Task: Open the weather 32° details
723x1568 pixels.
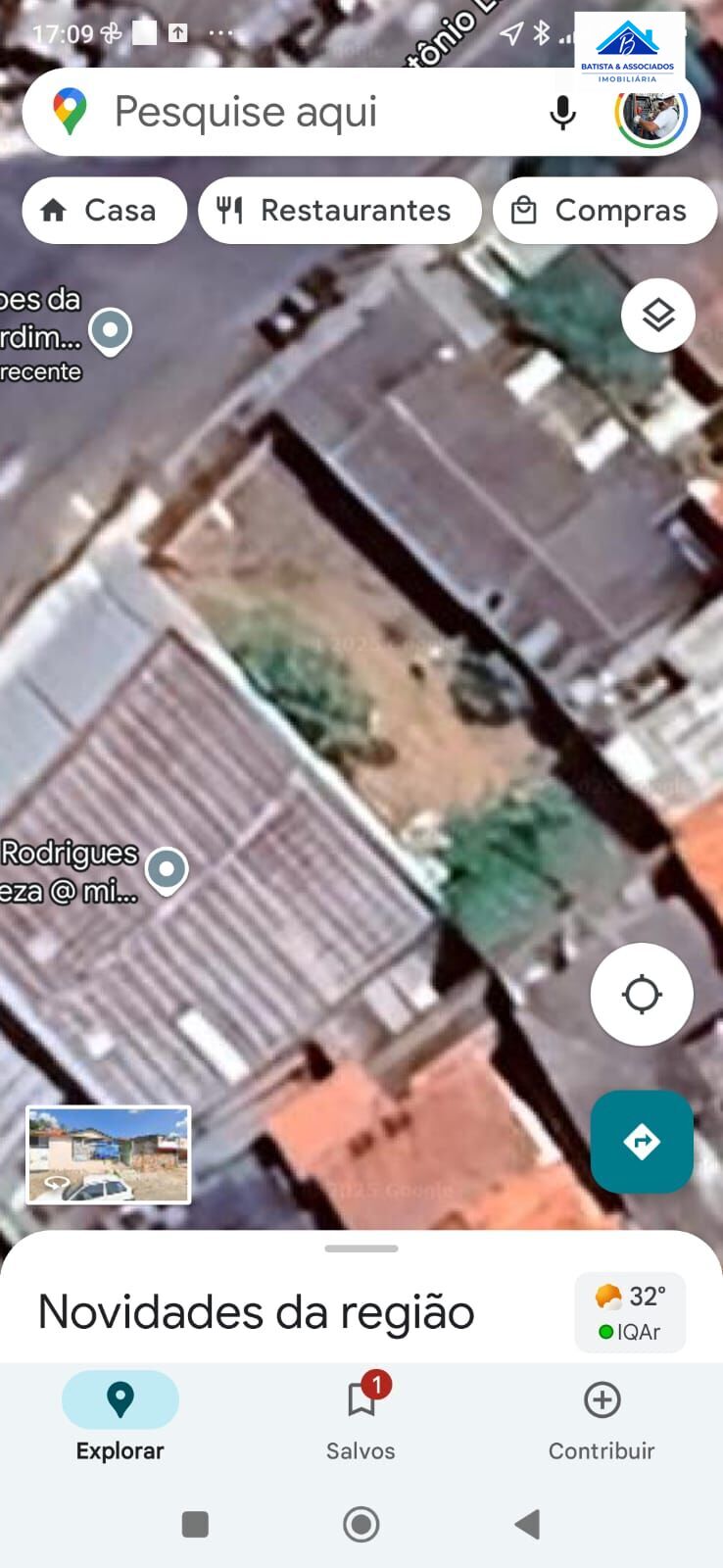Action: click(633, 1295)
